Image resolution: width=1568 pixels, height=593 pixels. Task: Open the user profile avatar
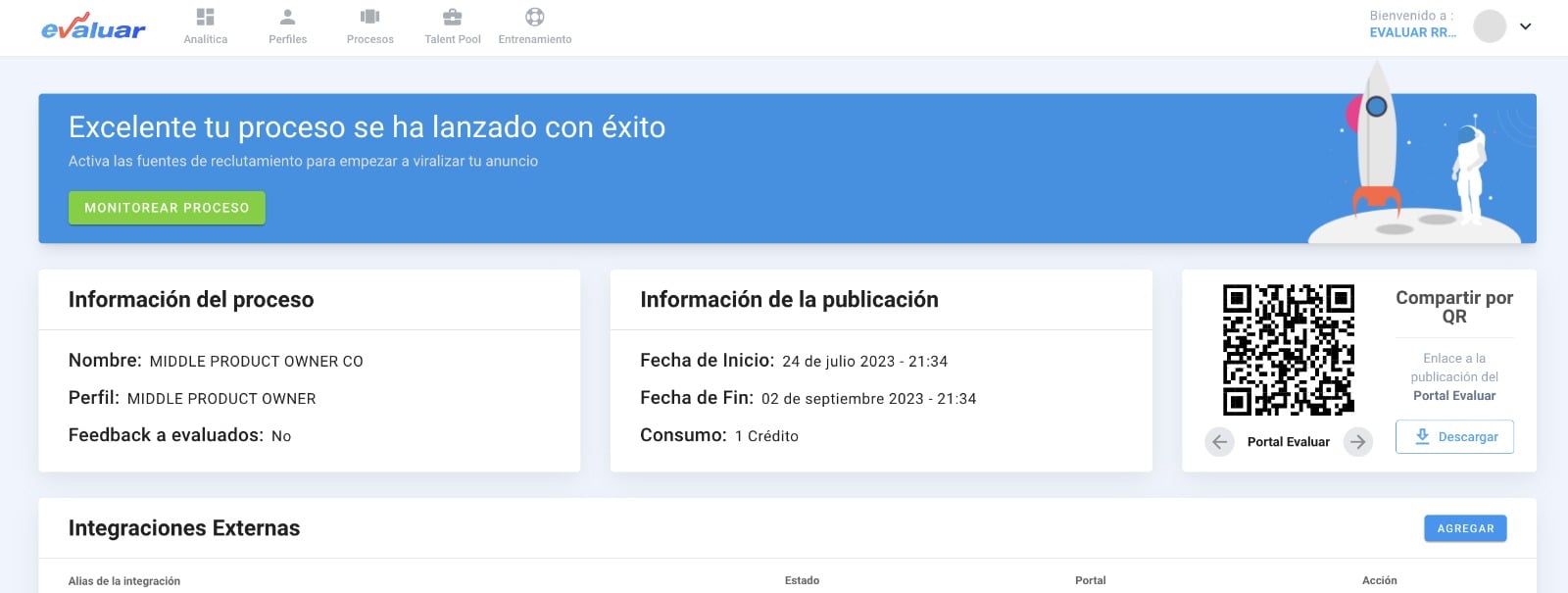point(1490,26)
